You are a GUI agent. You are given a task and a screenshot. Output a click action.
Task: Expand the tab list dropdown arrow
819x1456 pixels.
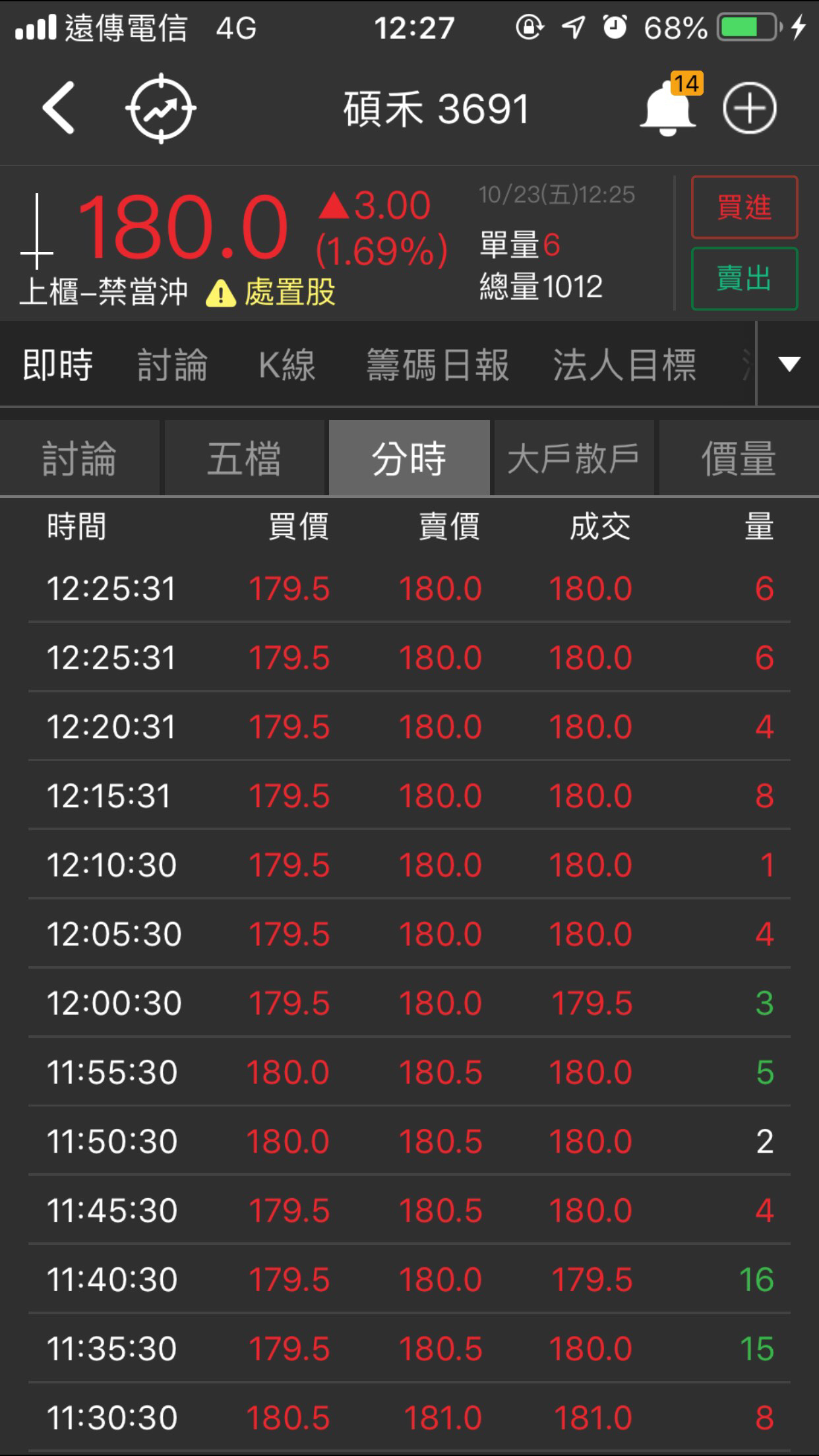tap(789, 363)
